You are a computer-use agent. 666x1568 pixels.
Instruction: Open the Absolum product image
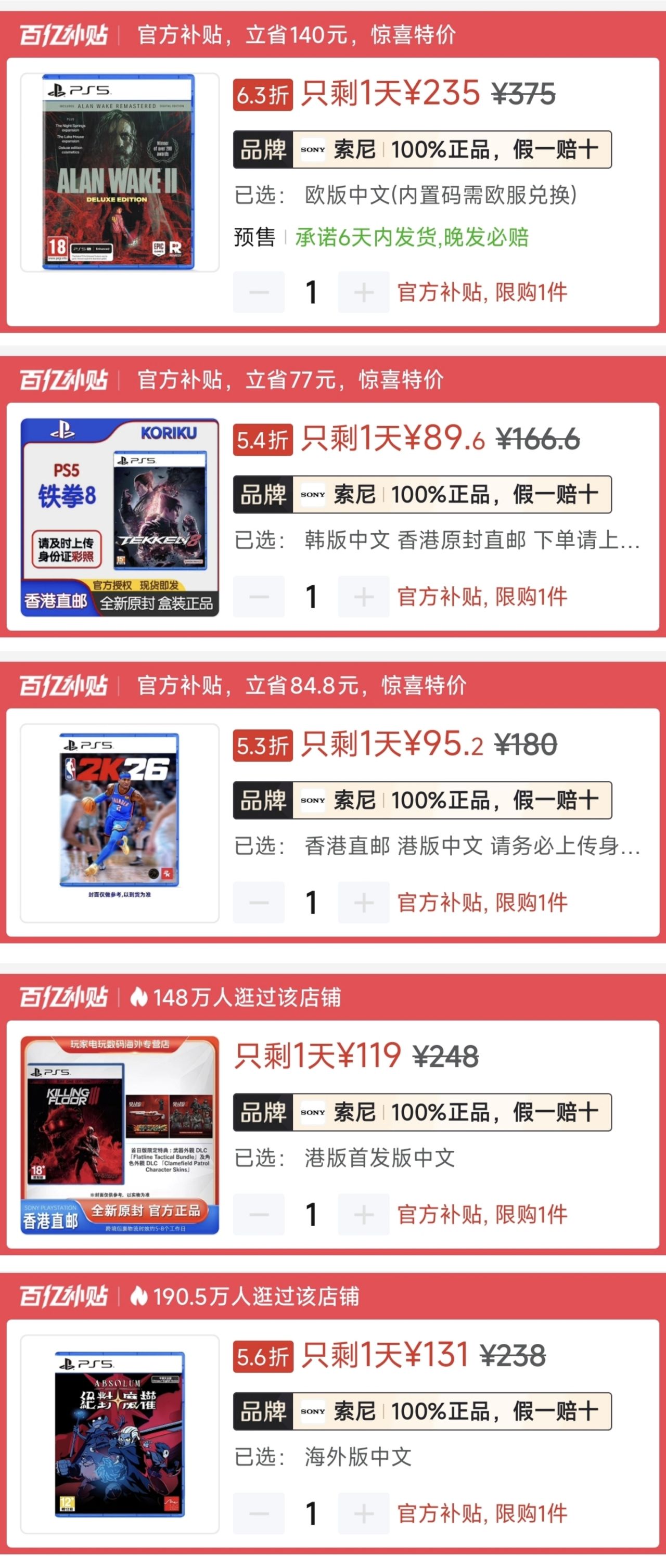(x=119, y=1434)
